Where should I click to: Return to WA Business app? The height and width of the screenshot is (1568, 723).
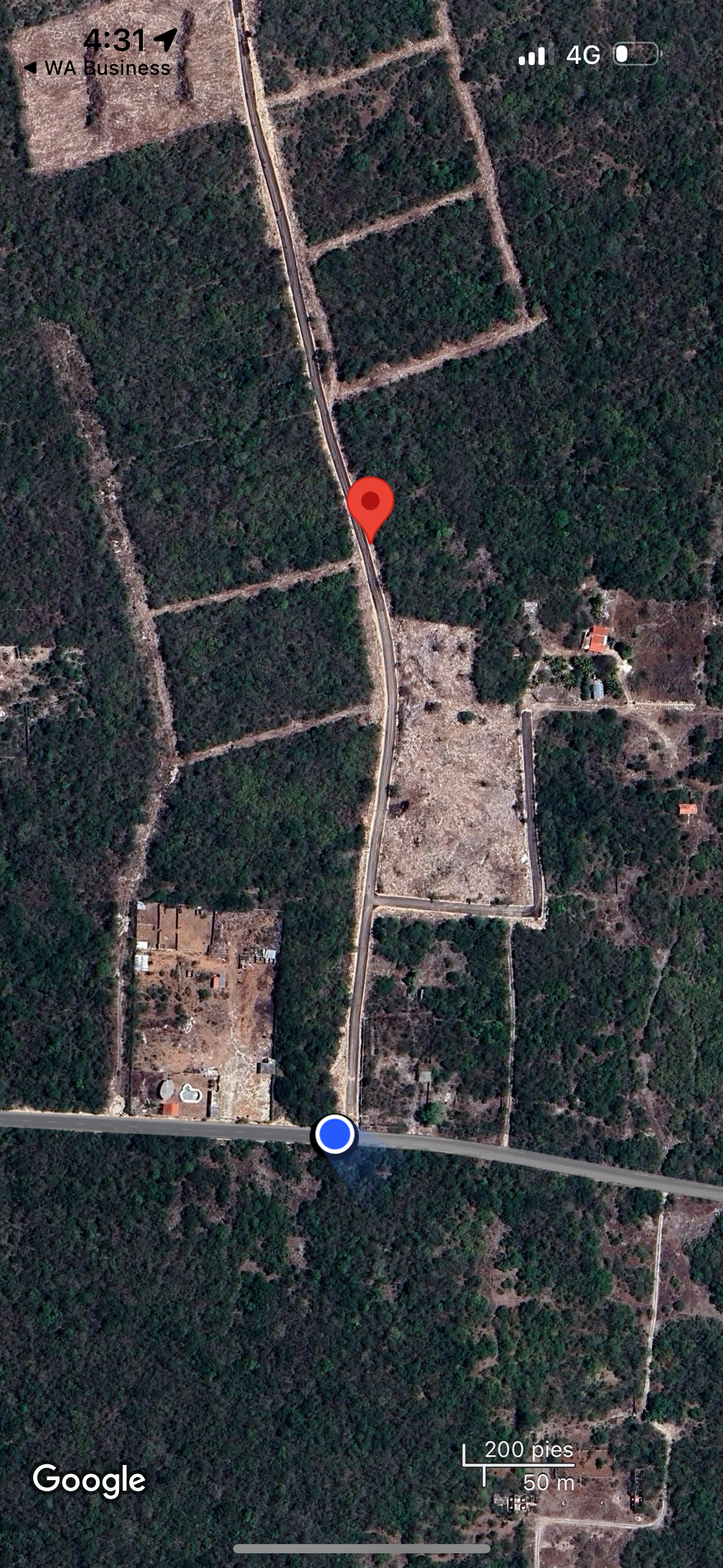98,68
